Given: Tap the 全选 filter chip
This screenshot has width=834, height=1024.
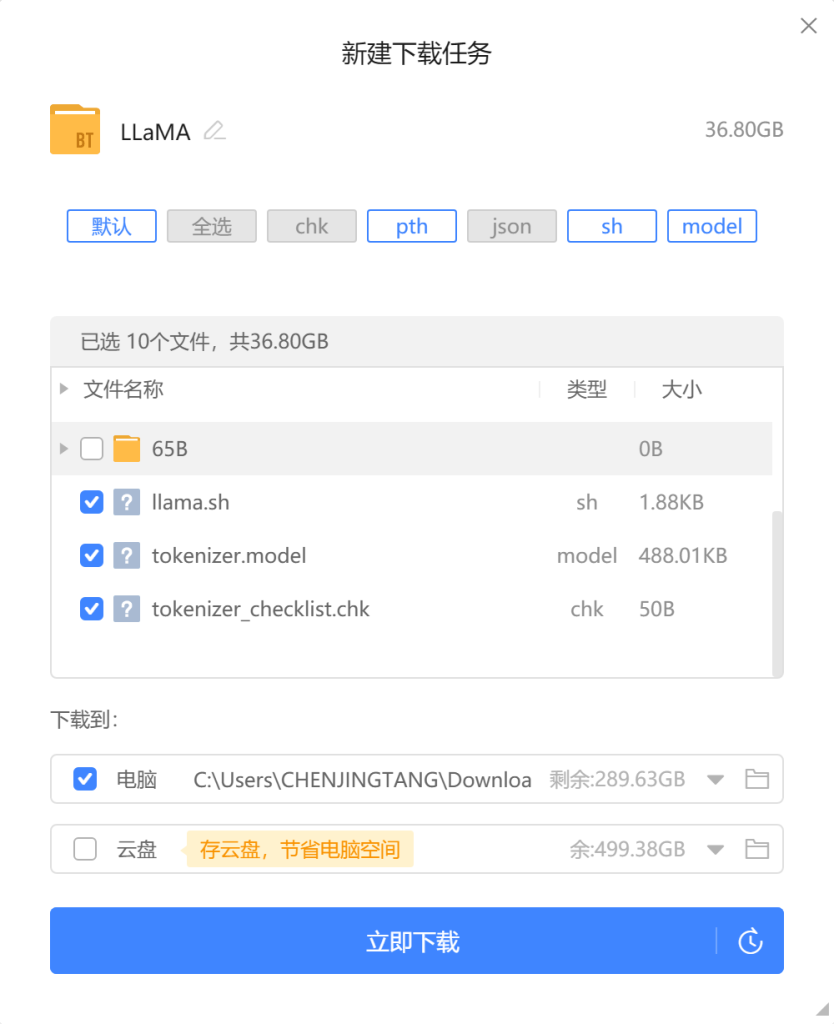Looking at the screenshot, I should tap(212, 226).
